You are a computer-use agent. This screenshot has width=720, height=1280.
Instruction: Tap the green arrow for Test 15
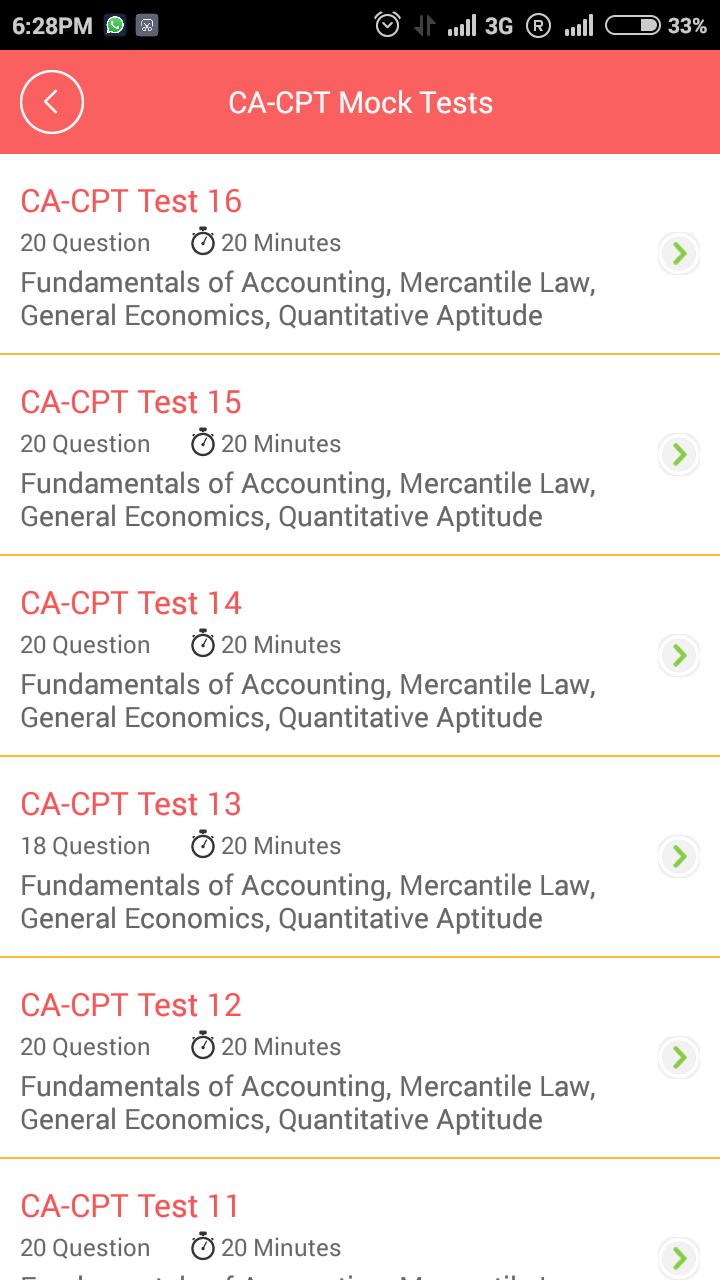[680, 455]
